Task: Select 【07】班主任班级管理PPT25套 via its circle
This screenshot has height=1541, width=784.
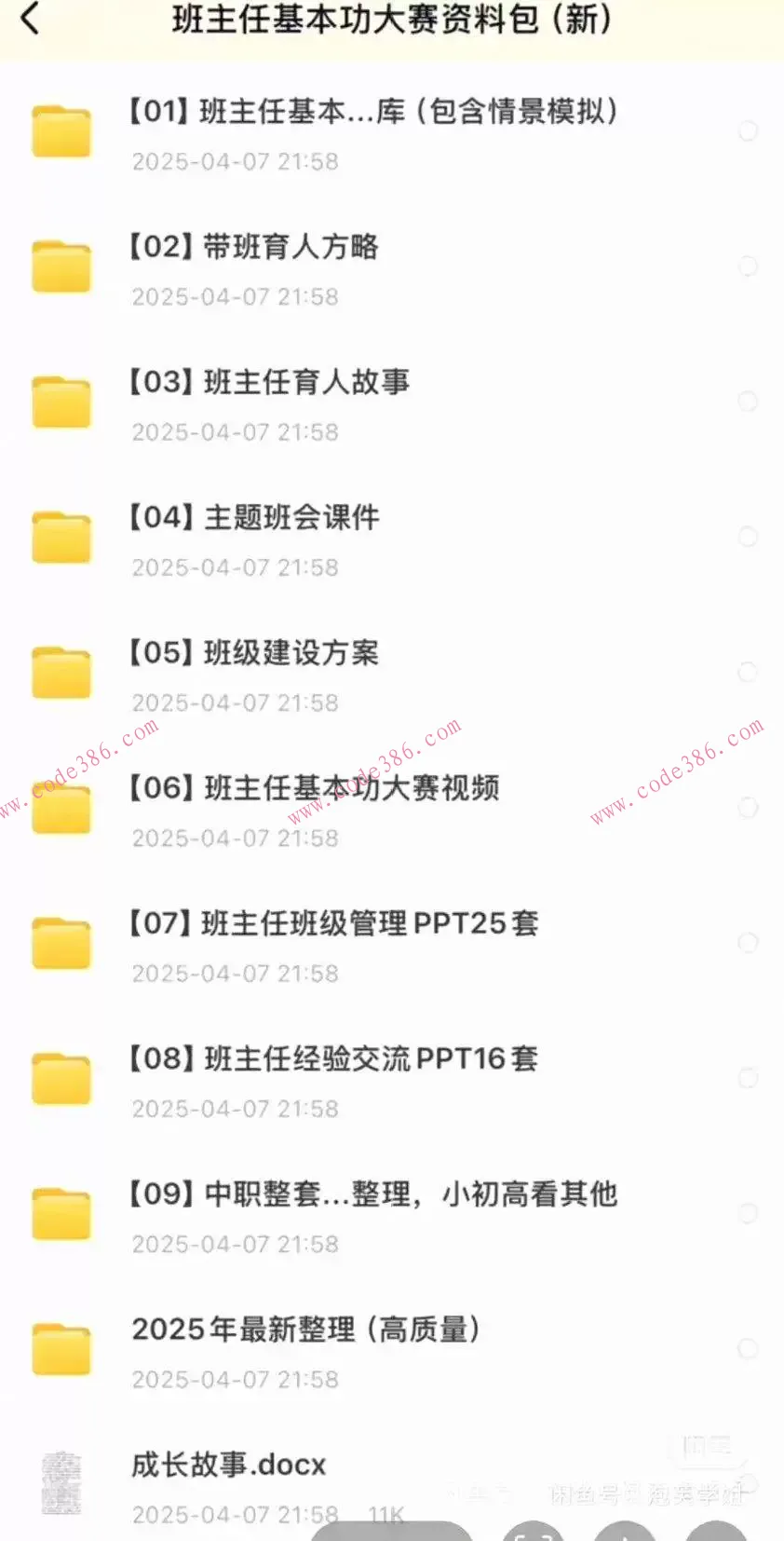Action: [748, 943]
